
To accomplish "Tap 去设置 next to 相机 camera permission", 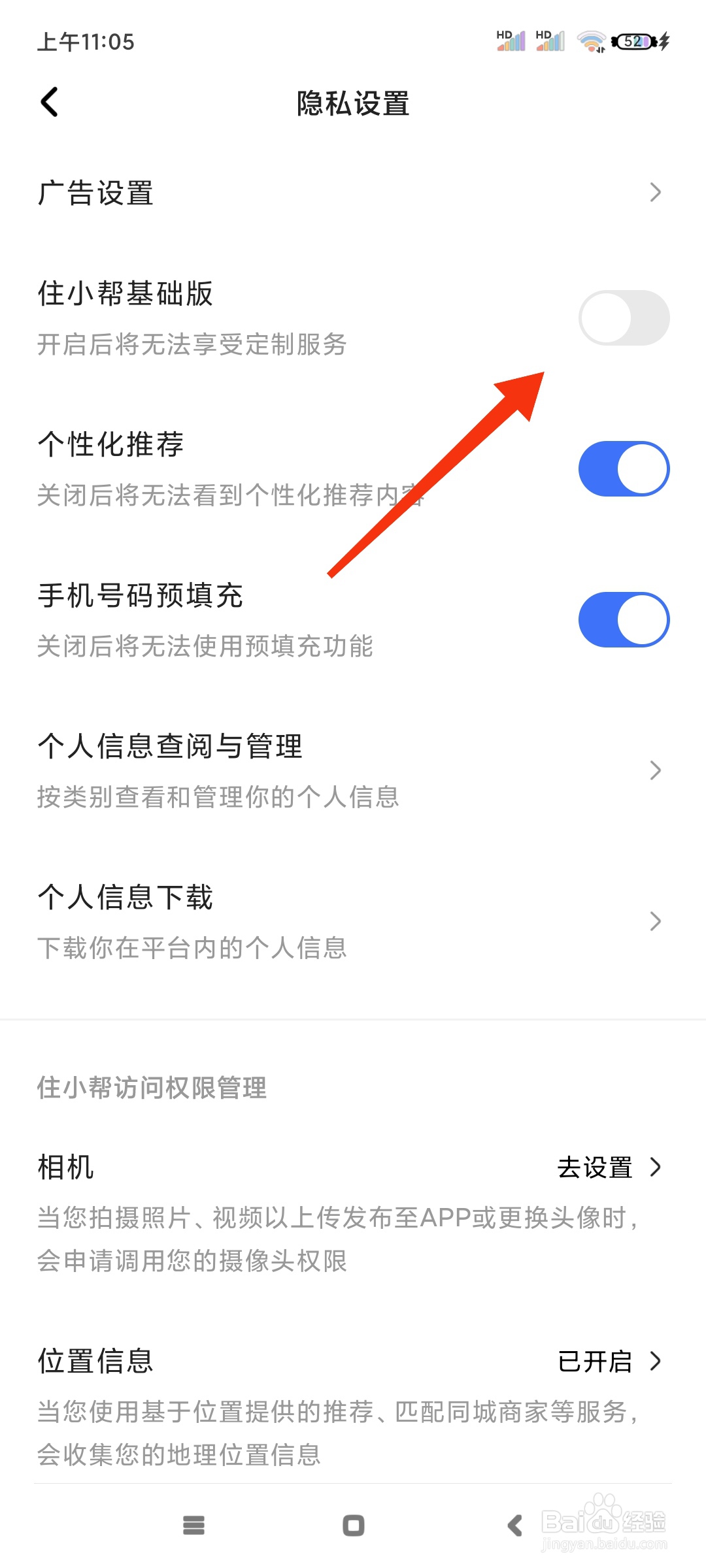I will point(595,1168).
